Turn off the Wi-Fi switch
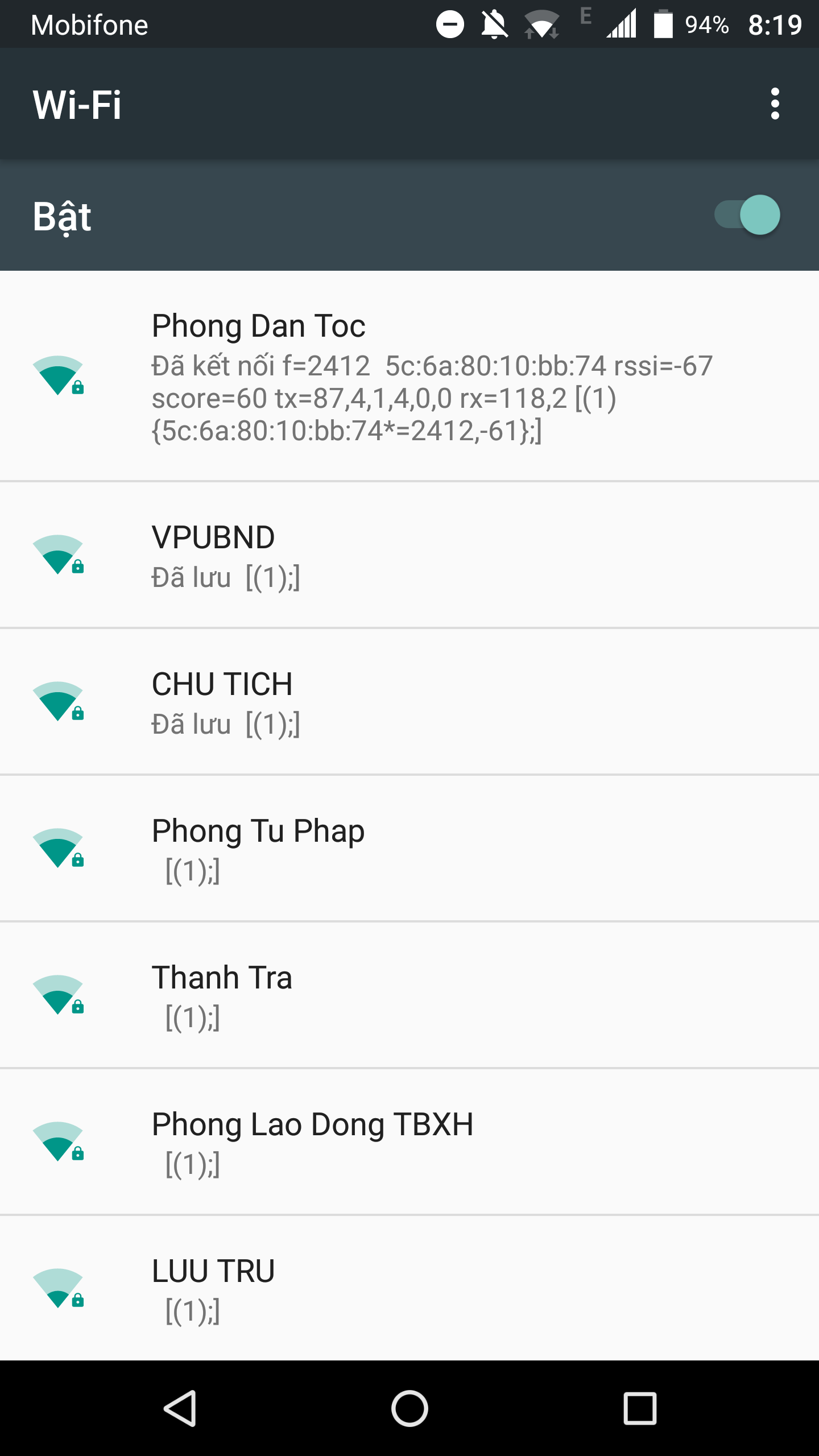Screen dimensions: 819x1456 coord(747,215)
